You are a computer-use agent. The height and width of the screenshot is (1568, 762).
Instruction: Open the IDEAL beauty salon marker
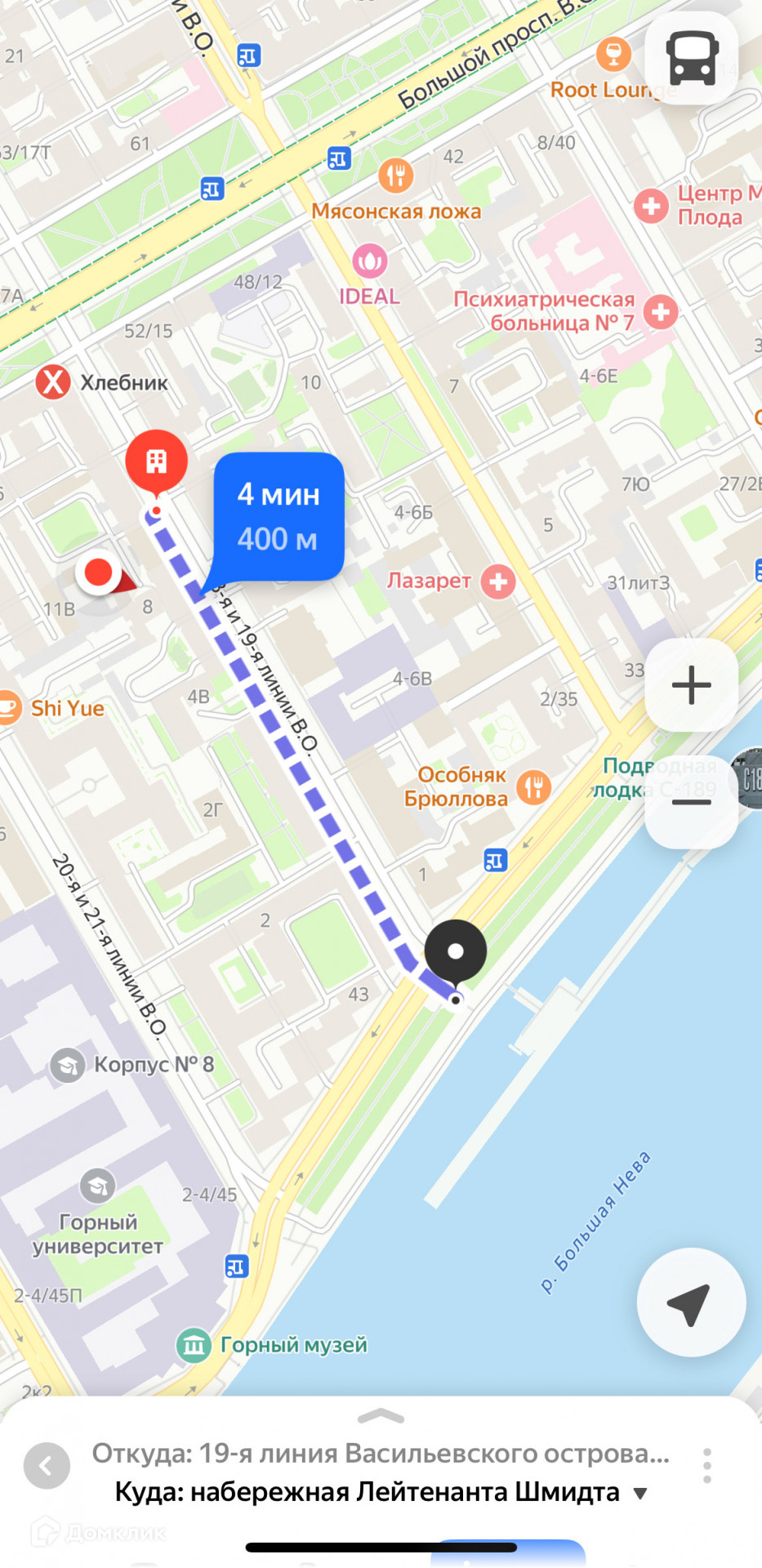(x=369, y=262)
